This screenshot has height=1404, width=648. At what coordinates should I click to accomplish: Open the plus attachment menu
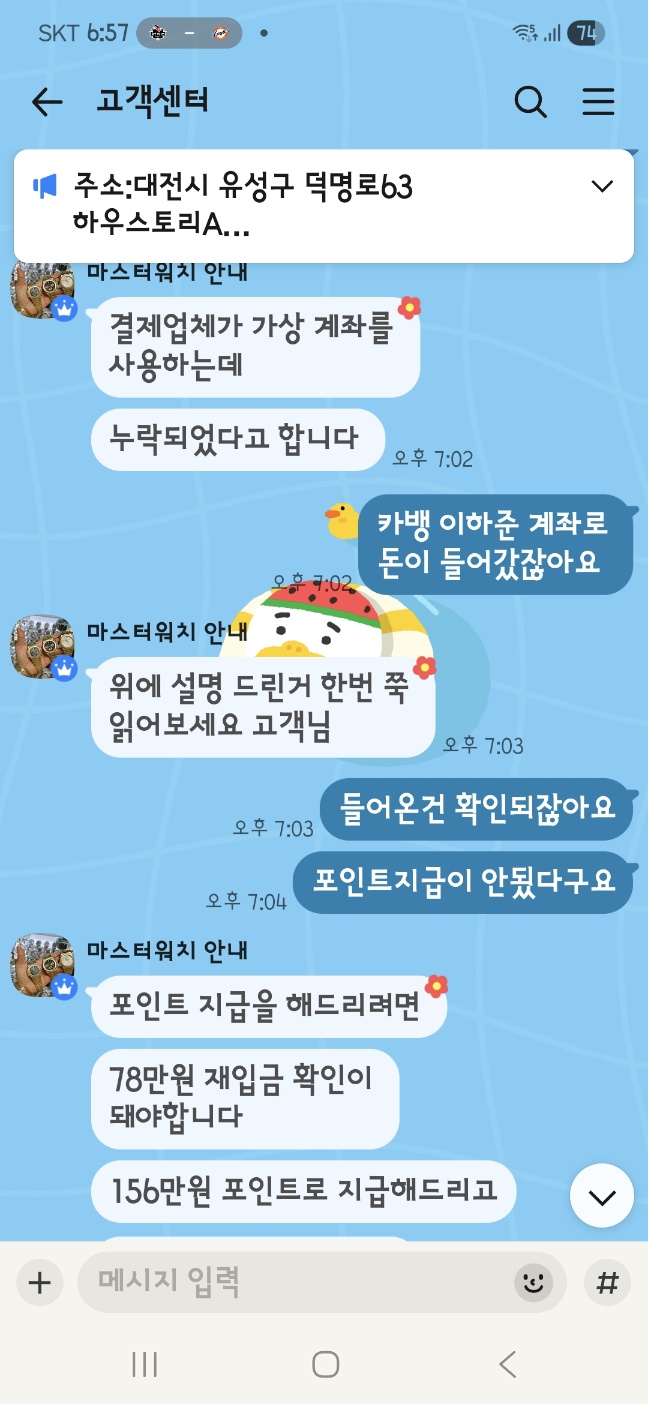[39, 1283]
